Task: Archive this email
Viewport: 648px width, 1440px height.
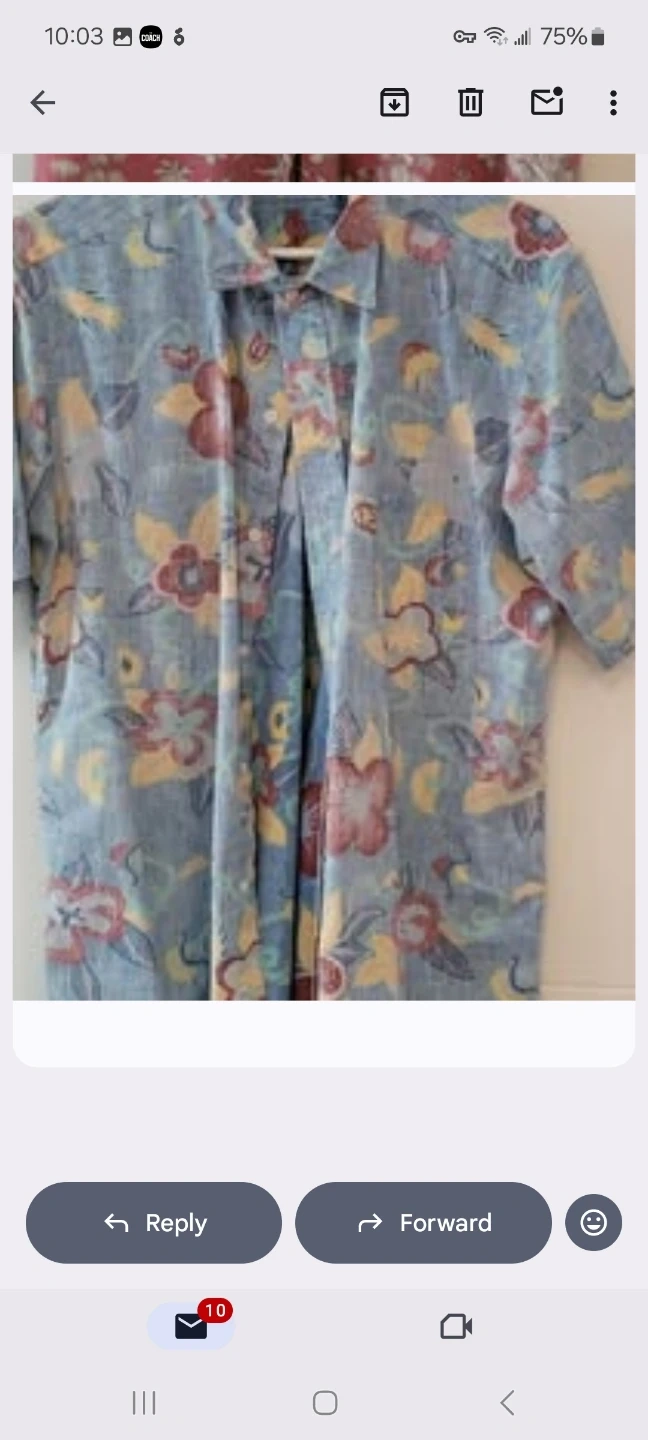Action: point(394,102)
